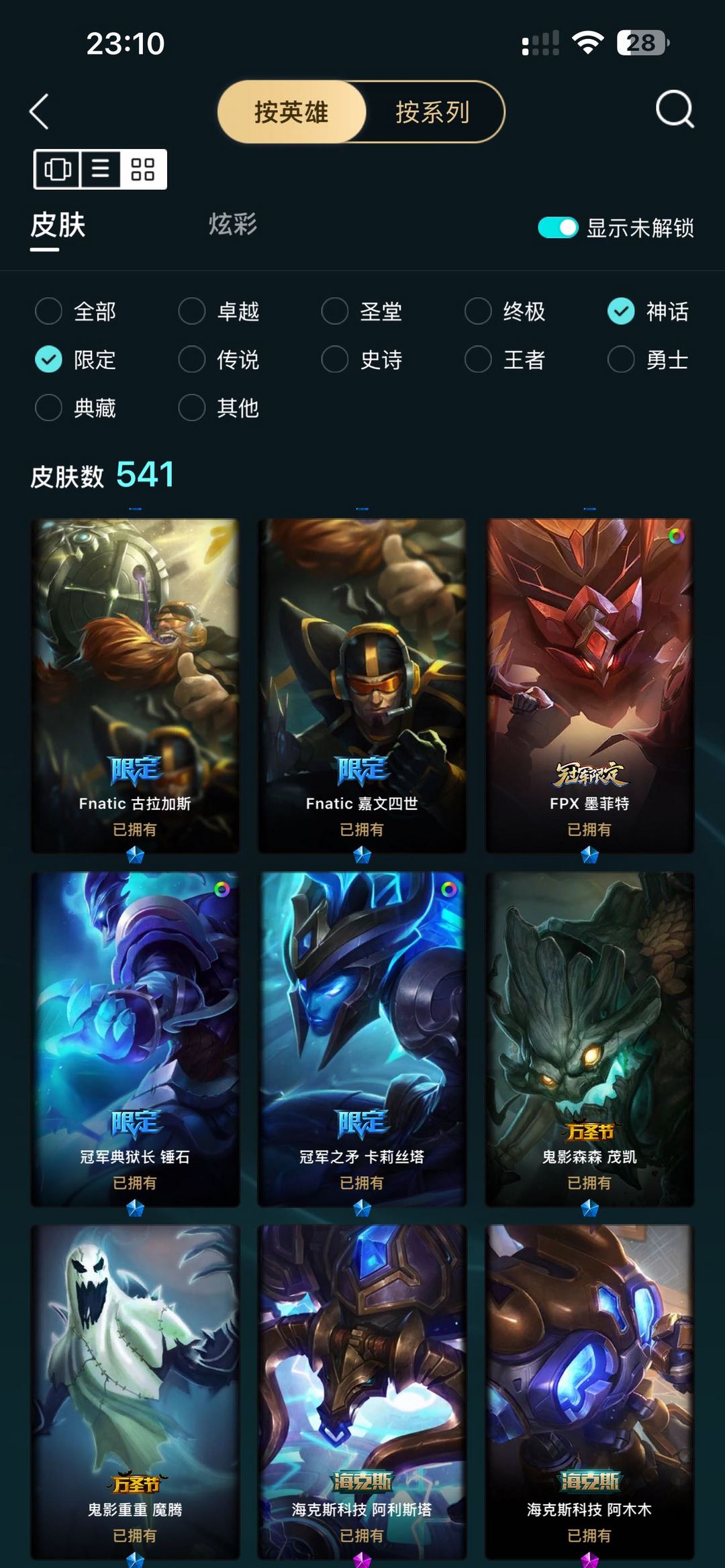Go back using the top-left arrow
Viewport: 725px width, 1568px height.
point(40,111)
